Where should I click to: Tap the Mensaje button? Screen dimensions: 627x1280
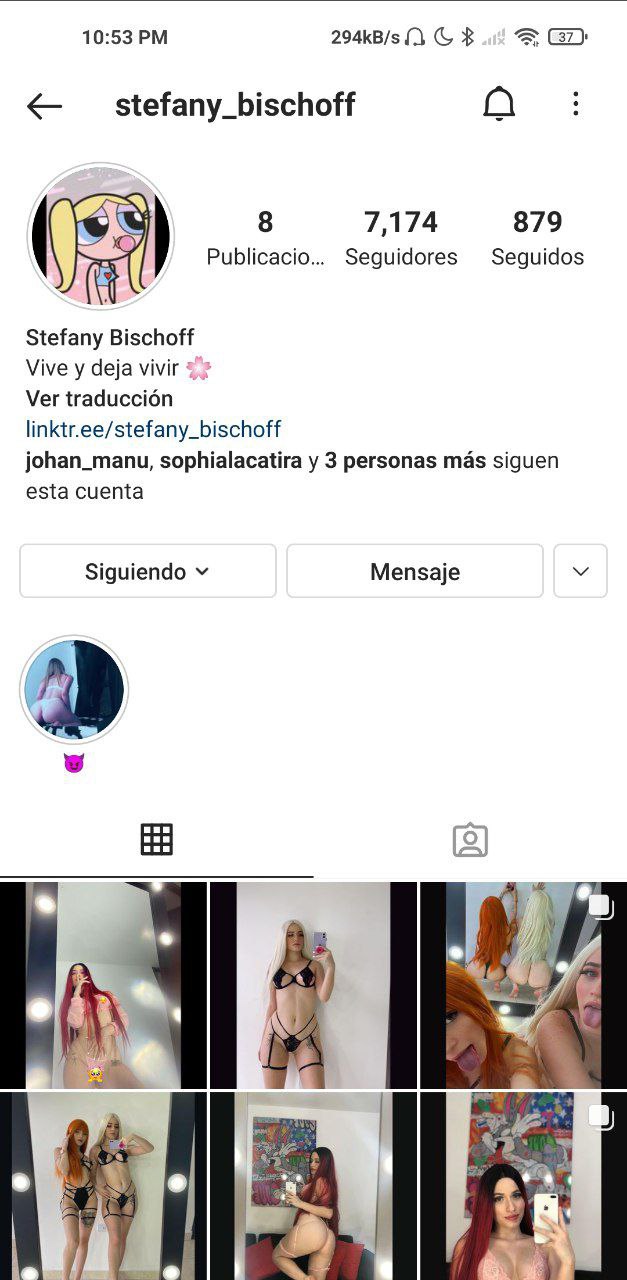[414, 571]
